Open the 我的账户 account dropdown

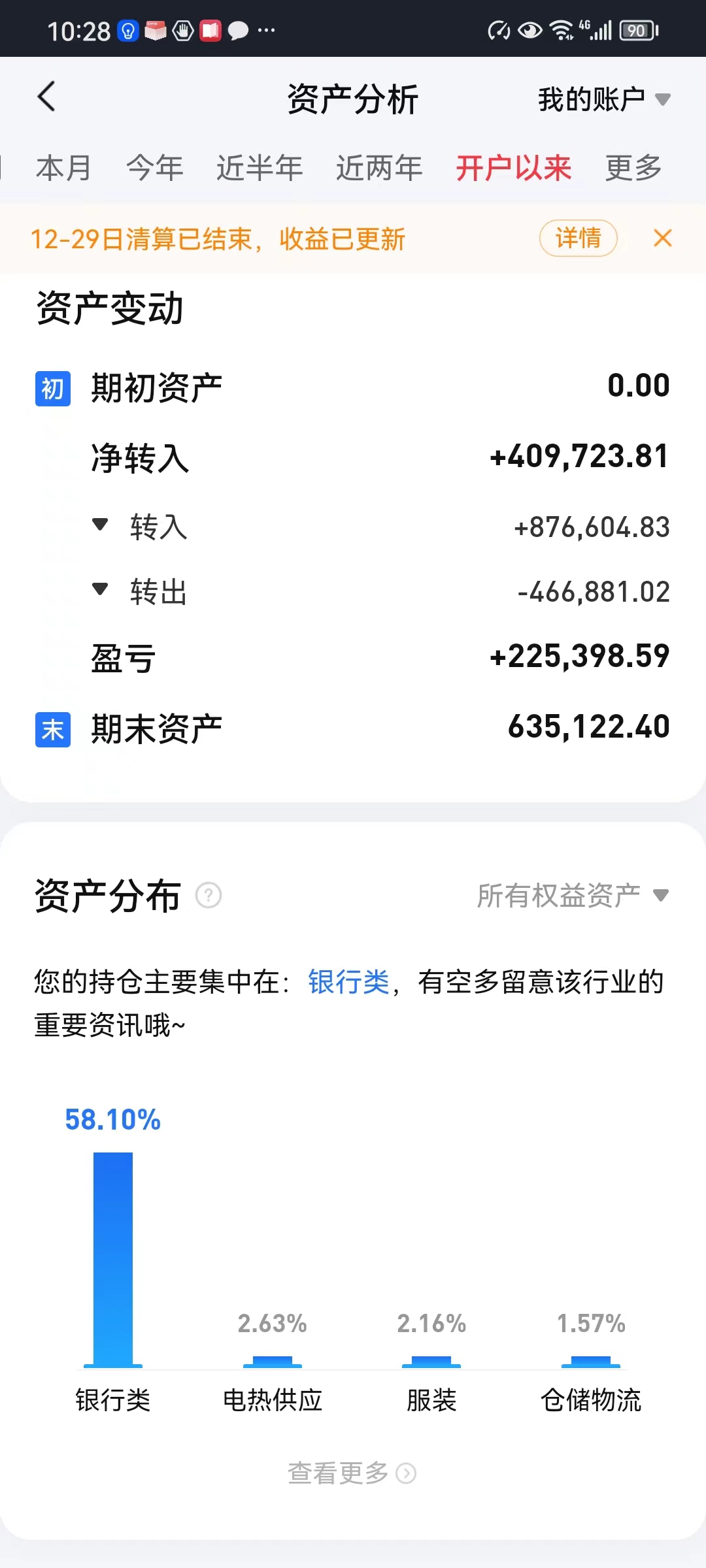(x=603, y=99)
